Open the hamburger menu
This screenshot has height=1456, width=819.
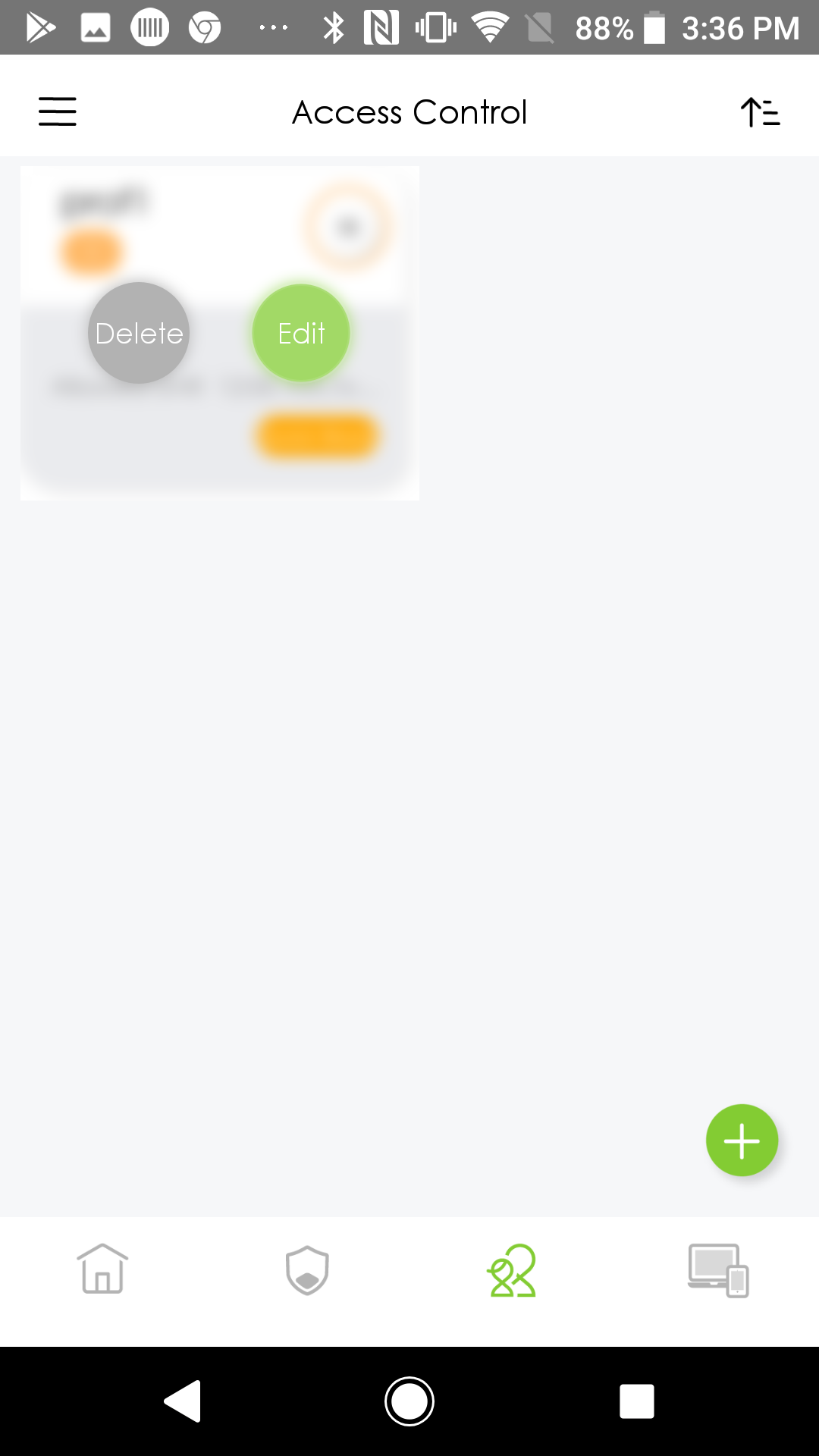click(58, 111)
